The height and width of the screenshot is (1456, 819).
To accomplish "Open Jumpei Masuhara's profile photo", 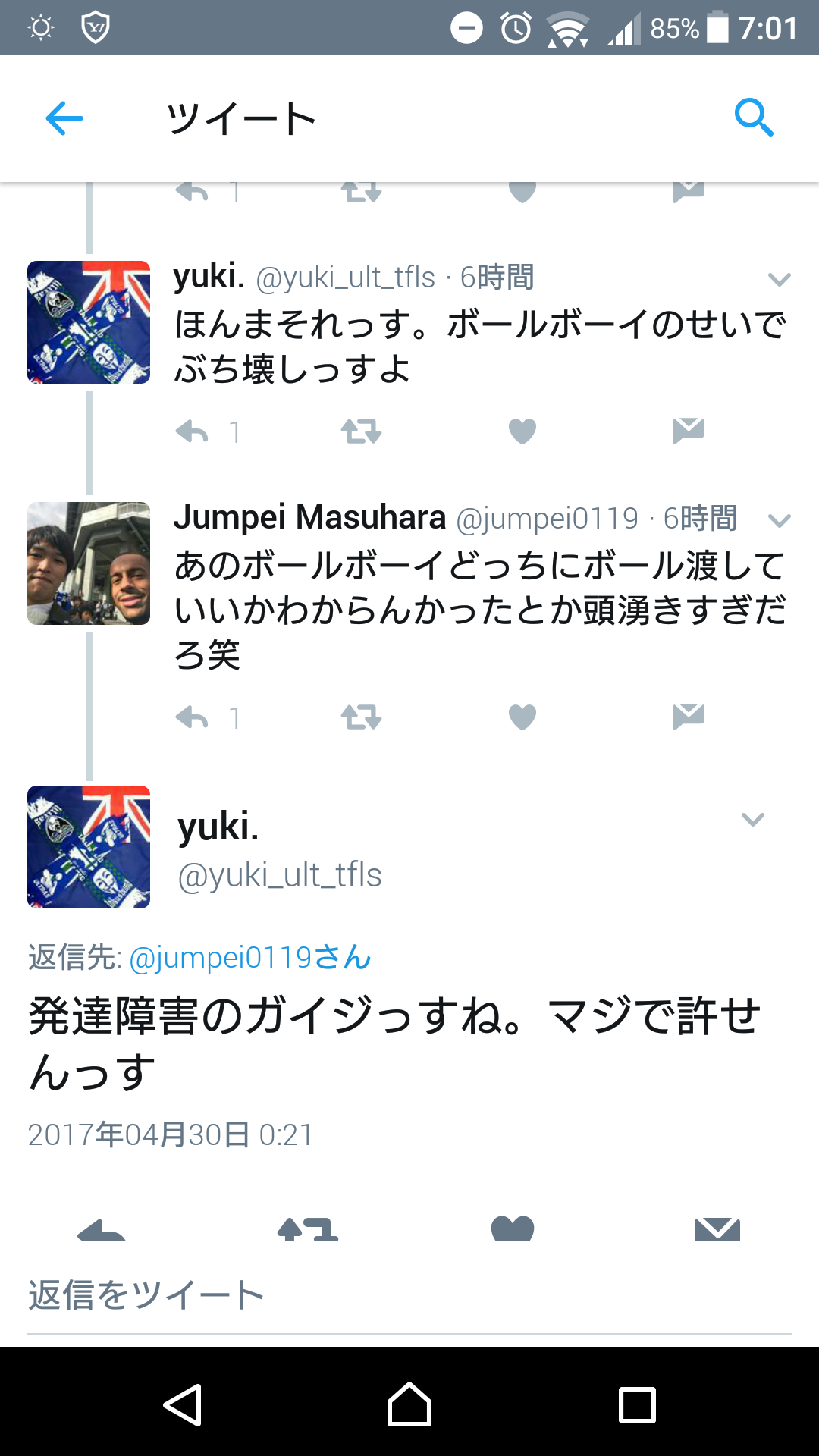I will 89,563.
